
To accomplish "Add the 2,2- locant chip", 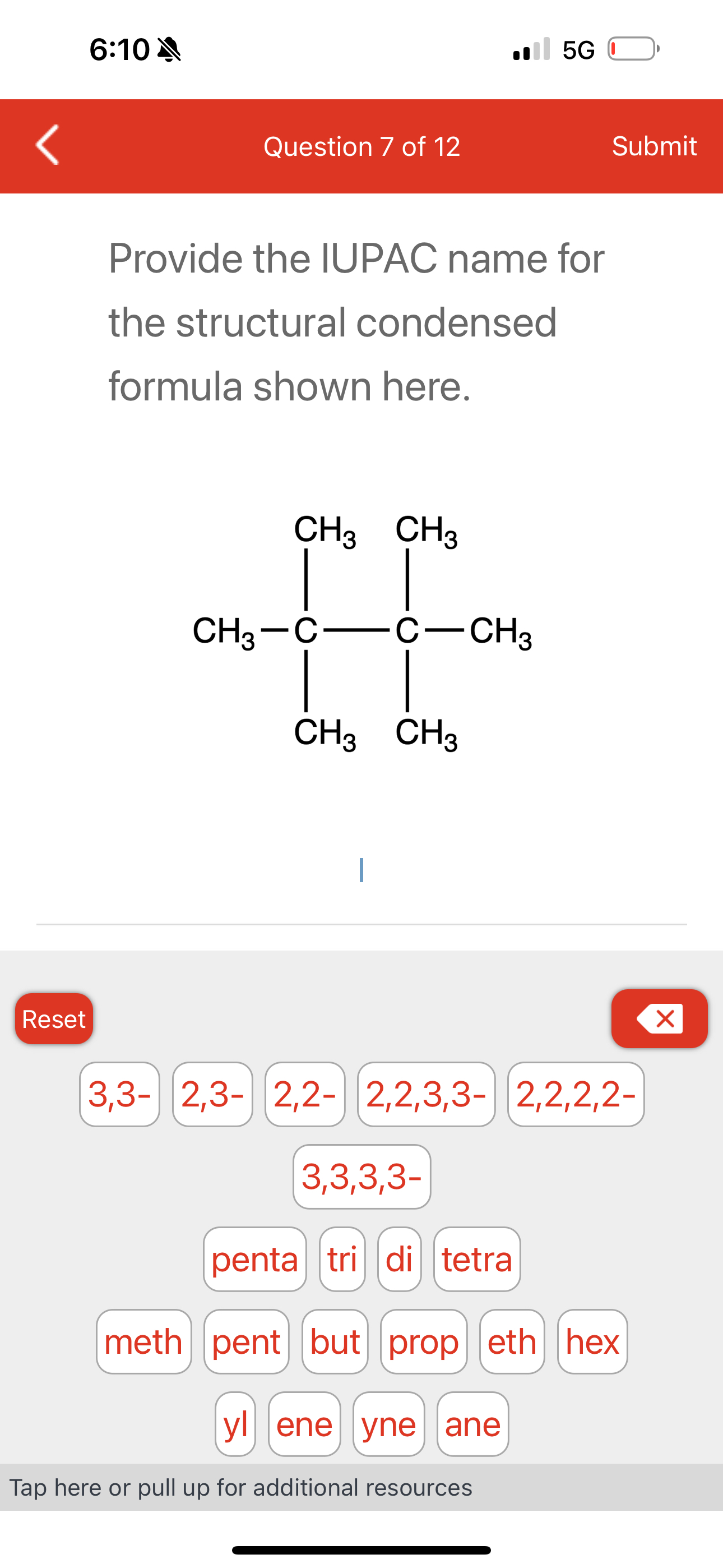I will pyautogui.click(x=305, y=1095).
